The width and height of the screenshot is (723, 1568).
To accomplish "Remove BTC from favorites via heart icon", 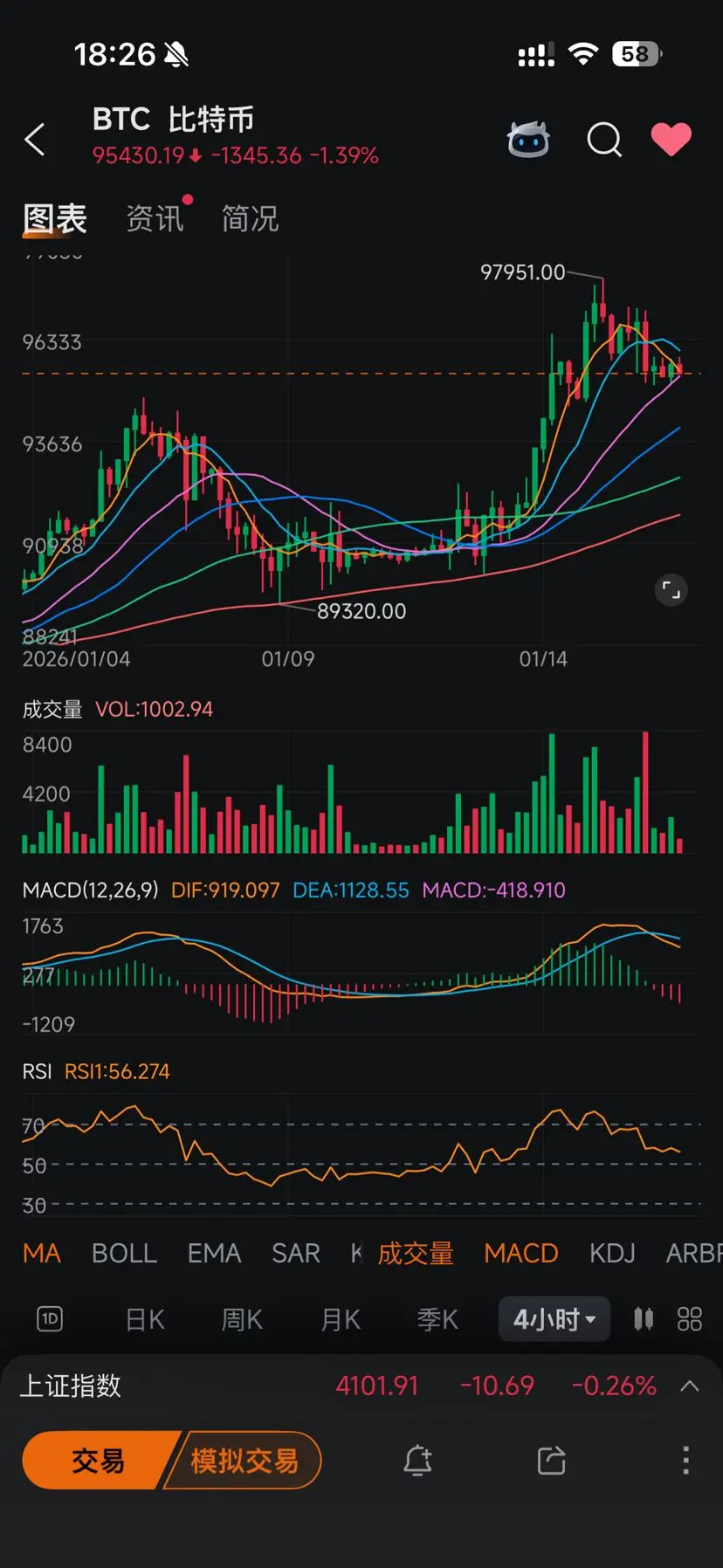I will point(671,140).
